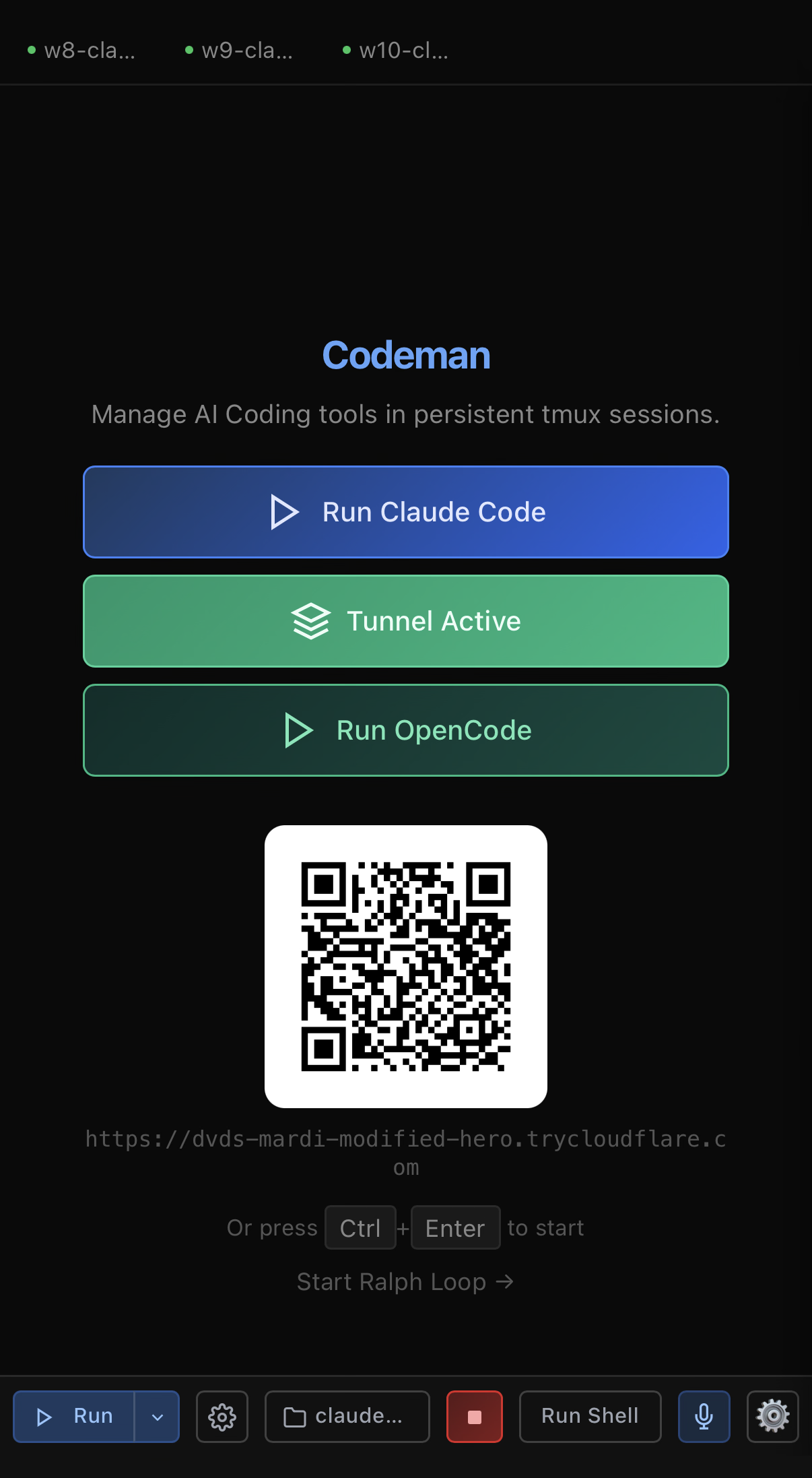Screen dimensions: 812x1478
Task: Click the play triangle on Run OpenCode
Action: pos(298,730)
